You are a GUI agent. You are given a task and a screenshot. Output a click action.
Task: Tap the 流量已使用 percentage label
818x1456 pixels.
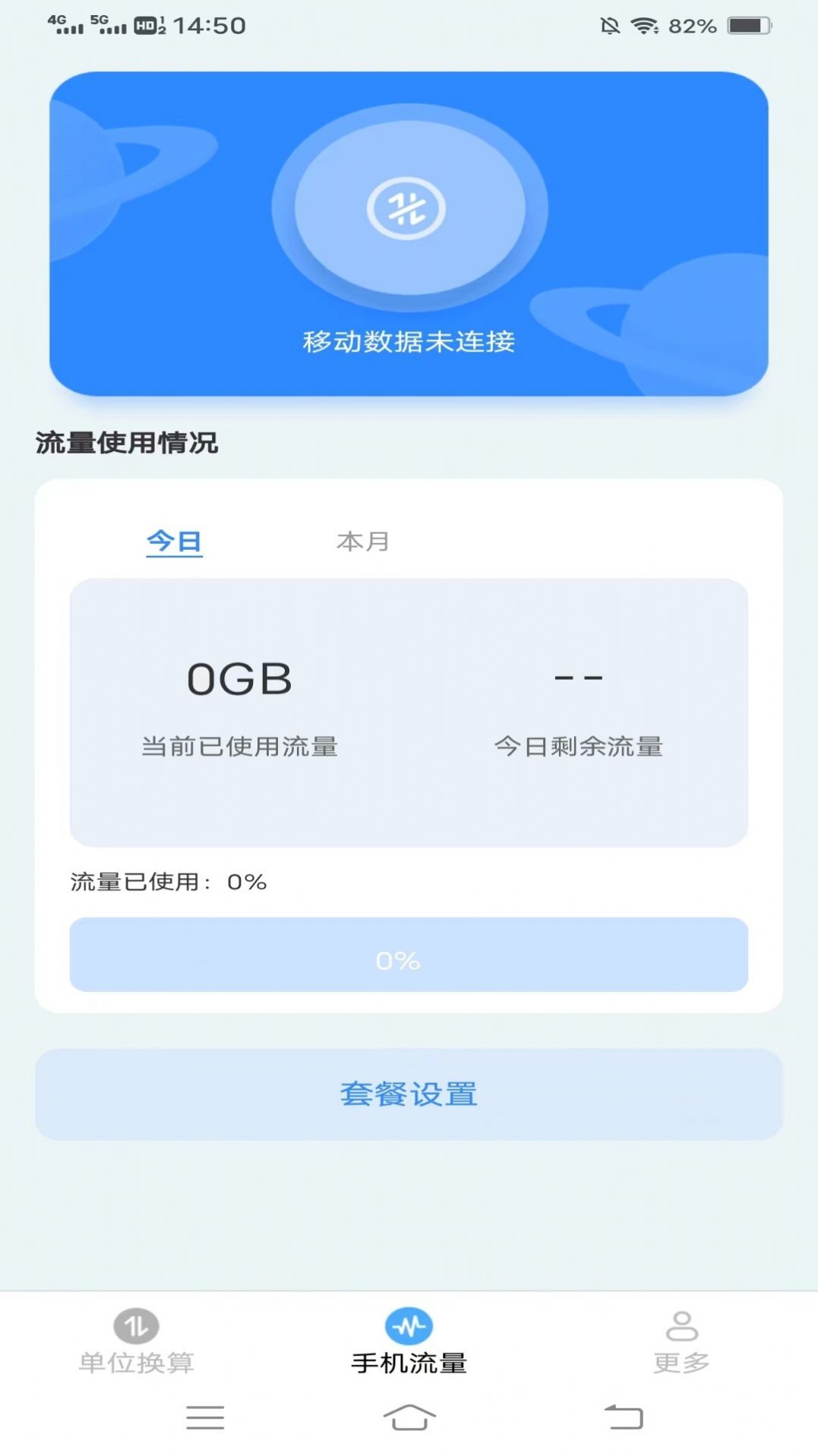coord(167,883)
